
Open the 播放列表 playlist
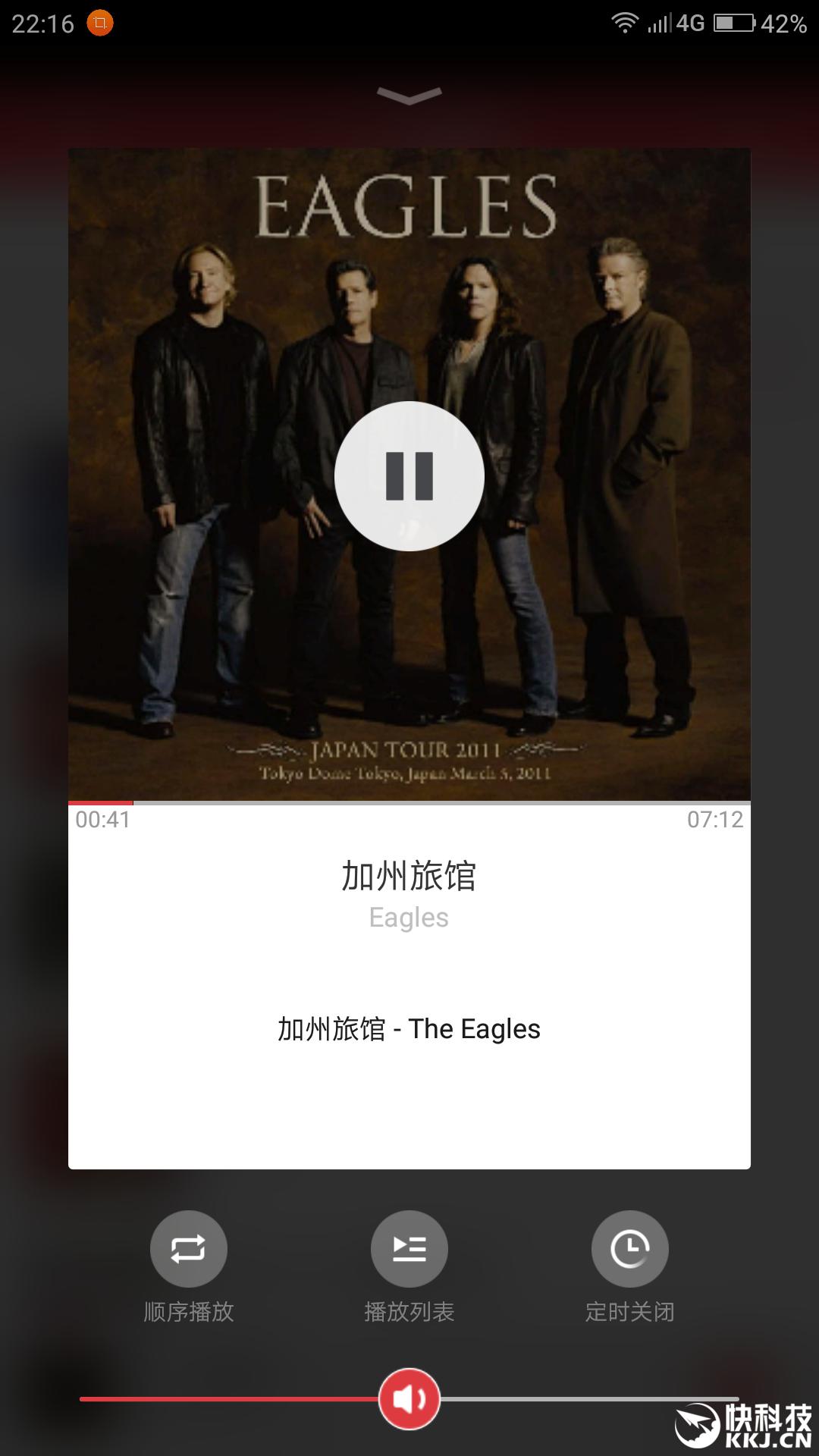[409, 1248]
